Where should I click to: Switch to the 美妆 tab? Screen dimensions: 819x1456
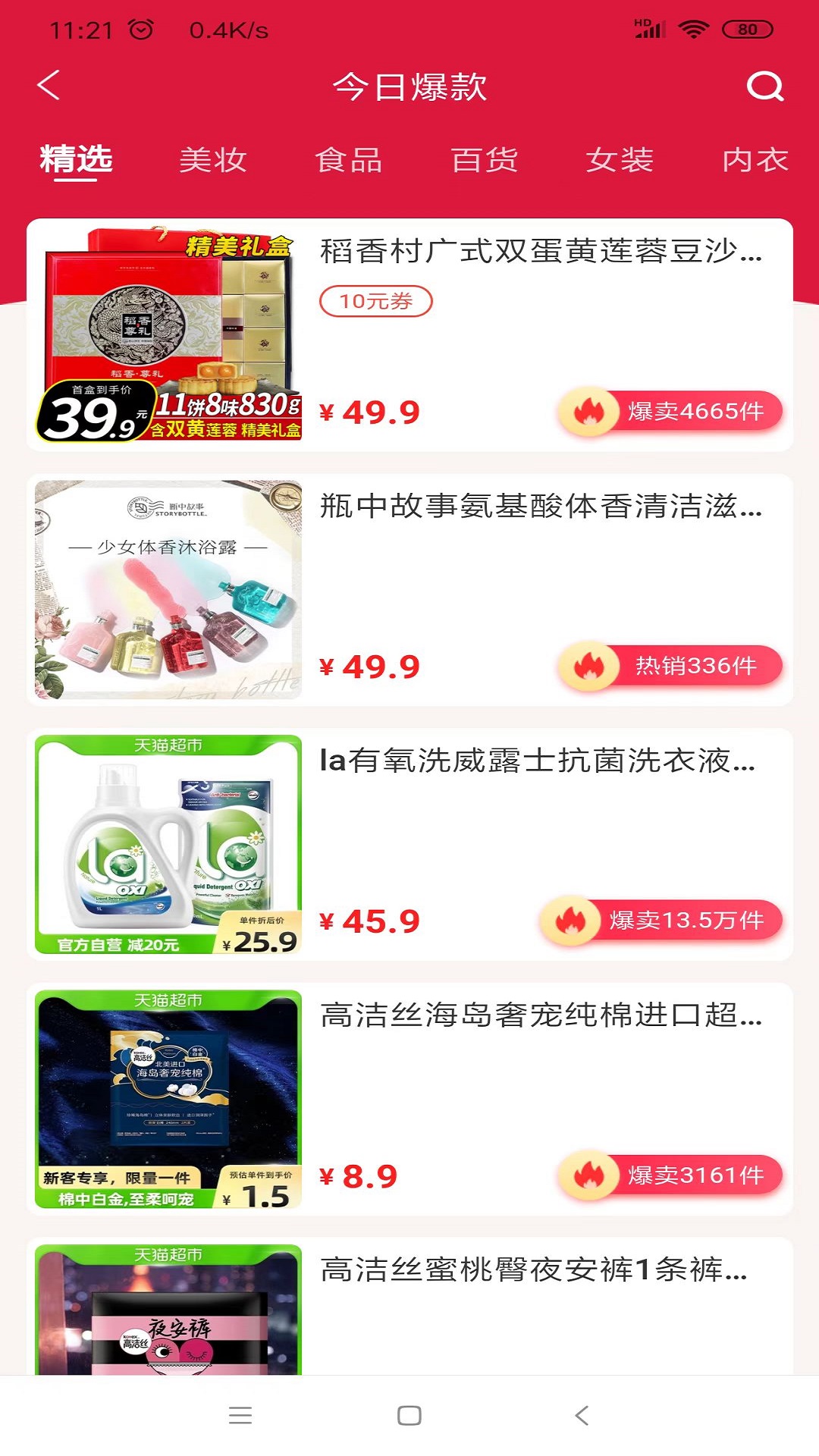pos(213,160)
